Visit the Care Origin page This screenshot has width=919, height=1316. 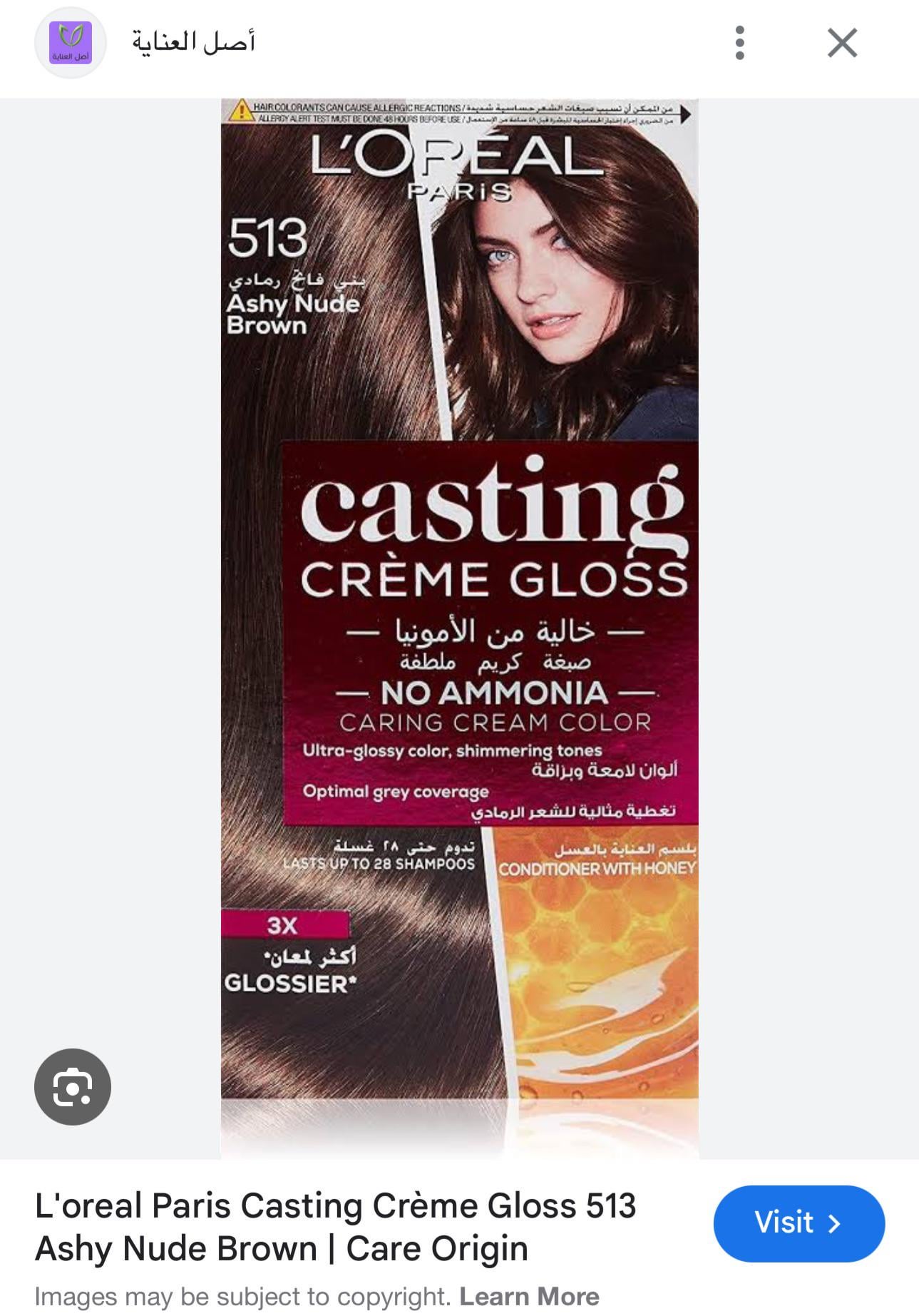[799, 1223]
